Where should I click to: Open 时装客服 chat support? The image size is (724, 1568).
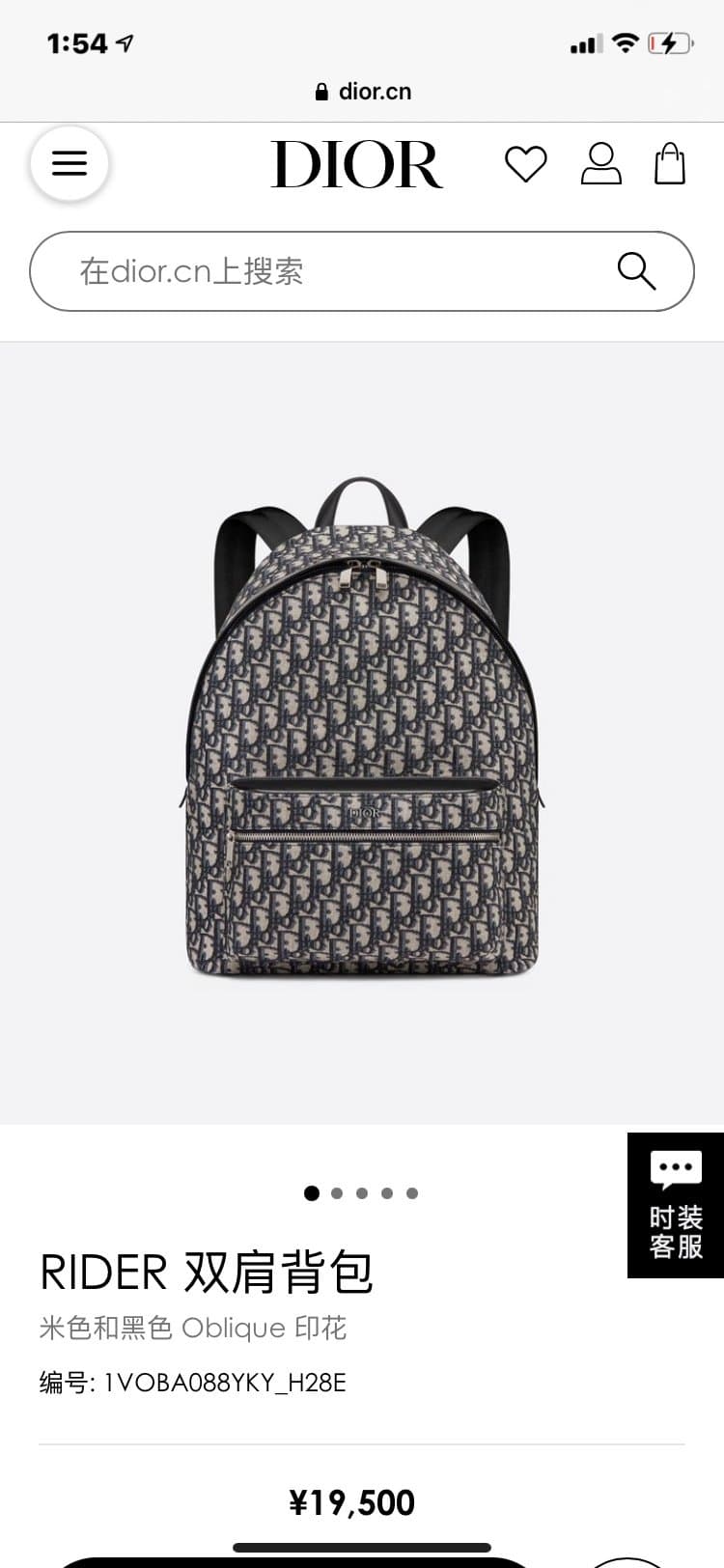(x=676, y=1205)
